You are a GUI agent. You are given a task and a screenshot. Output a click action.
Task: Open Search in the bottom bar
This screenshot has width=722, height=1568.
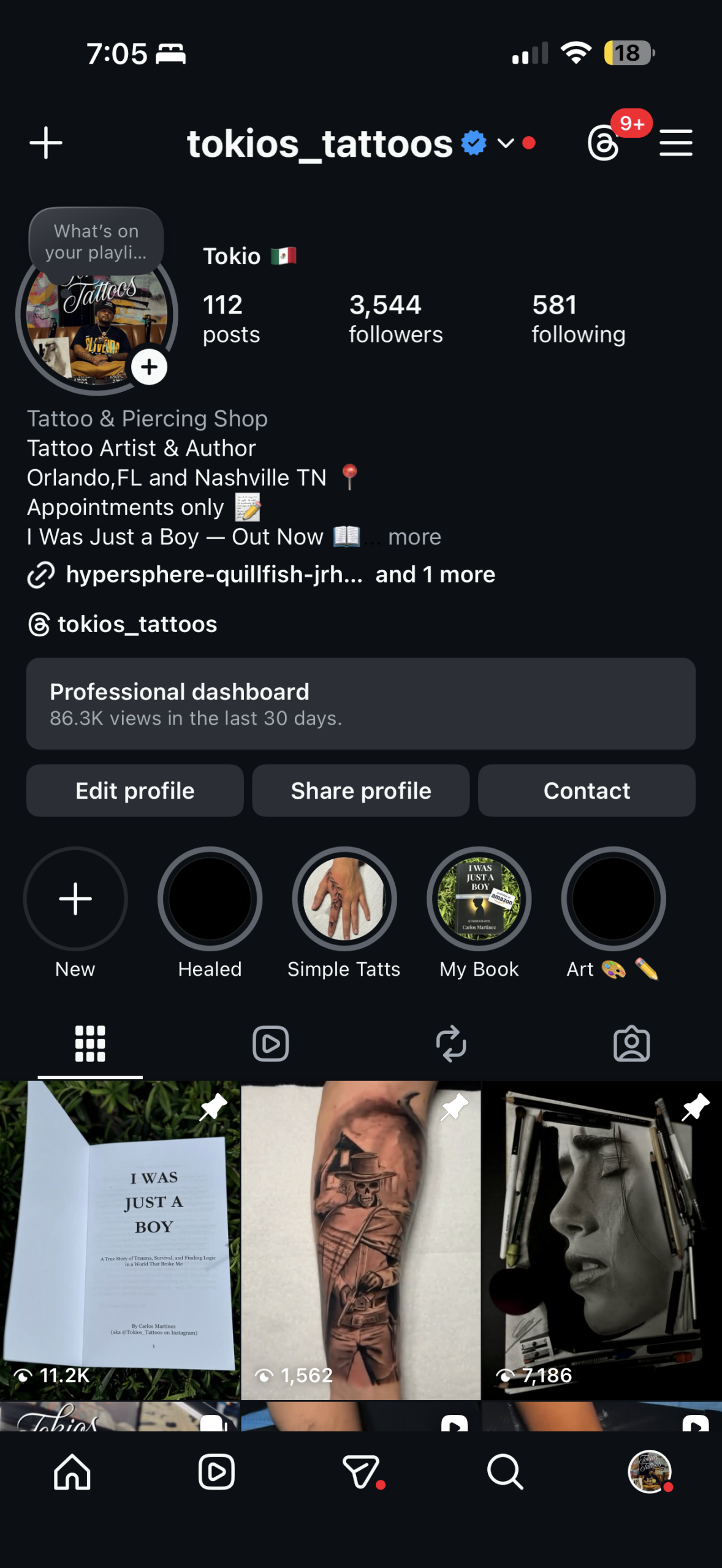click(505, 1472)
